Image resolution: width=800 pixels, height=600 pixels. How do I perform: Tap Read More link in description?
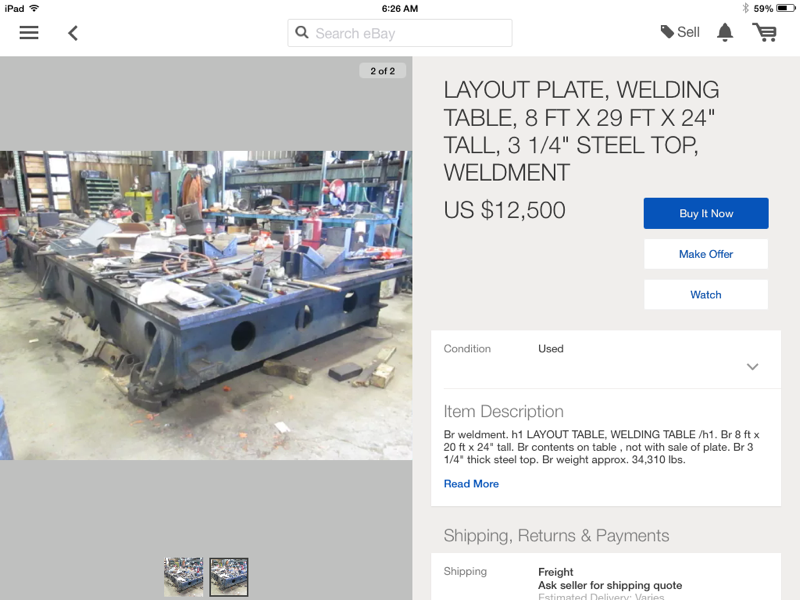pyautogui.click(x=471, y=484)
